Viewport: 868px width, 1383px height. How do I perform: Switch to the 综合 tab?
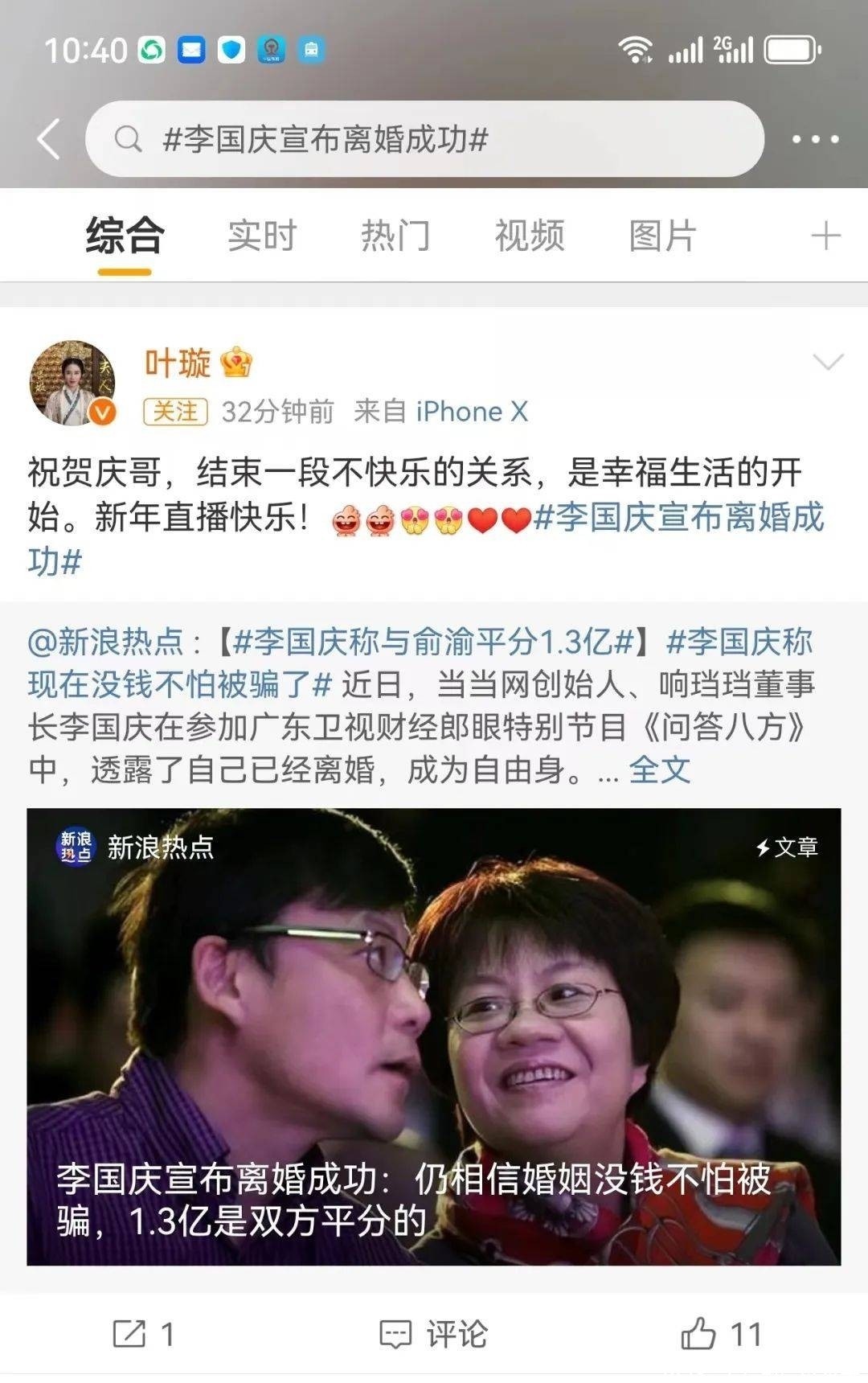coord(125,236)
